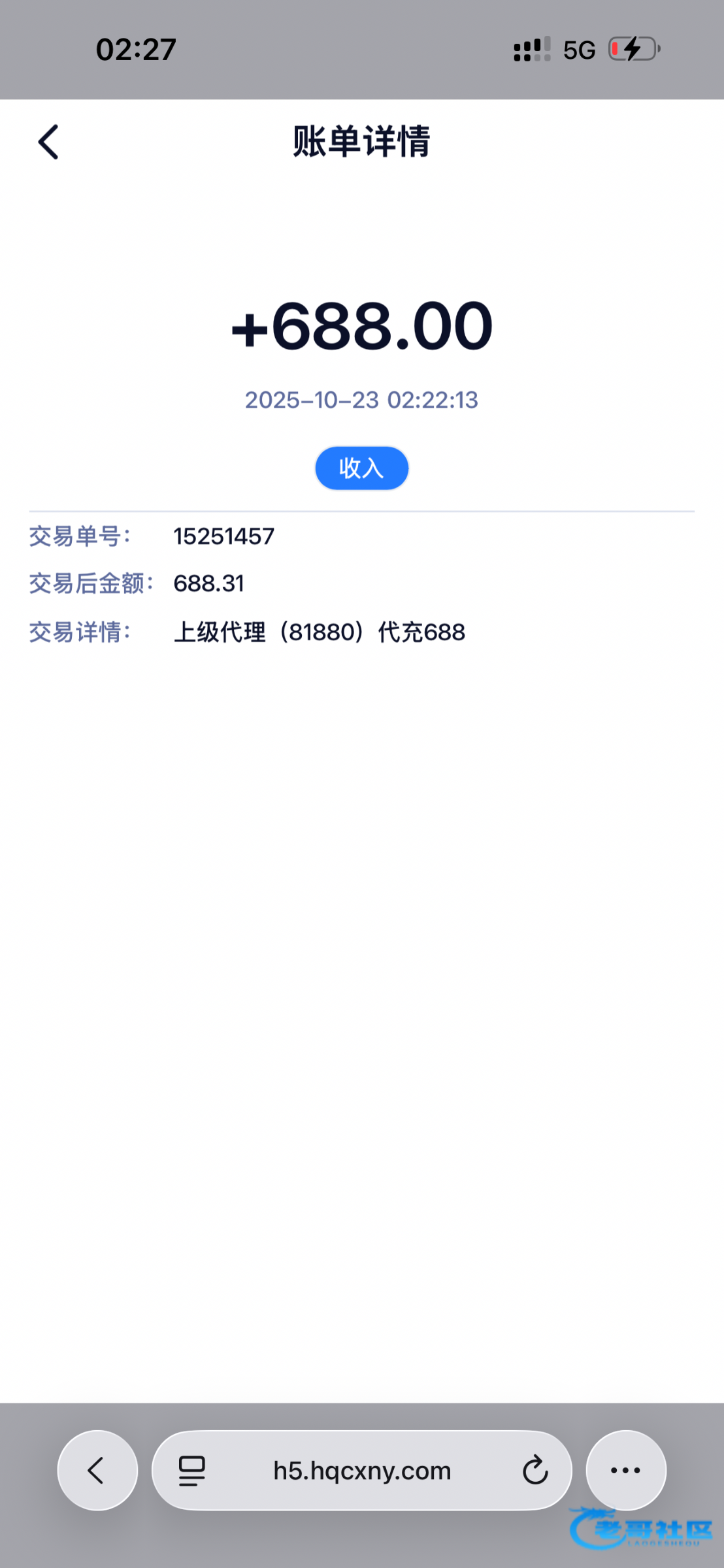Open the page reader icon in the address bar
The image size is (724, 1568).
tap(192, 1471)
